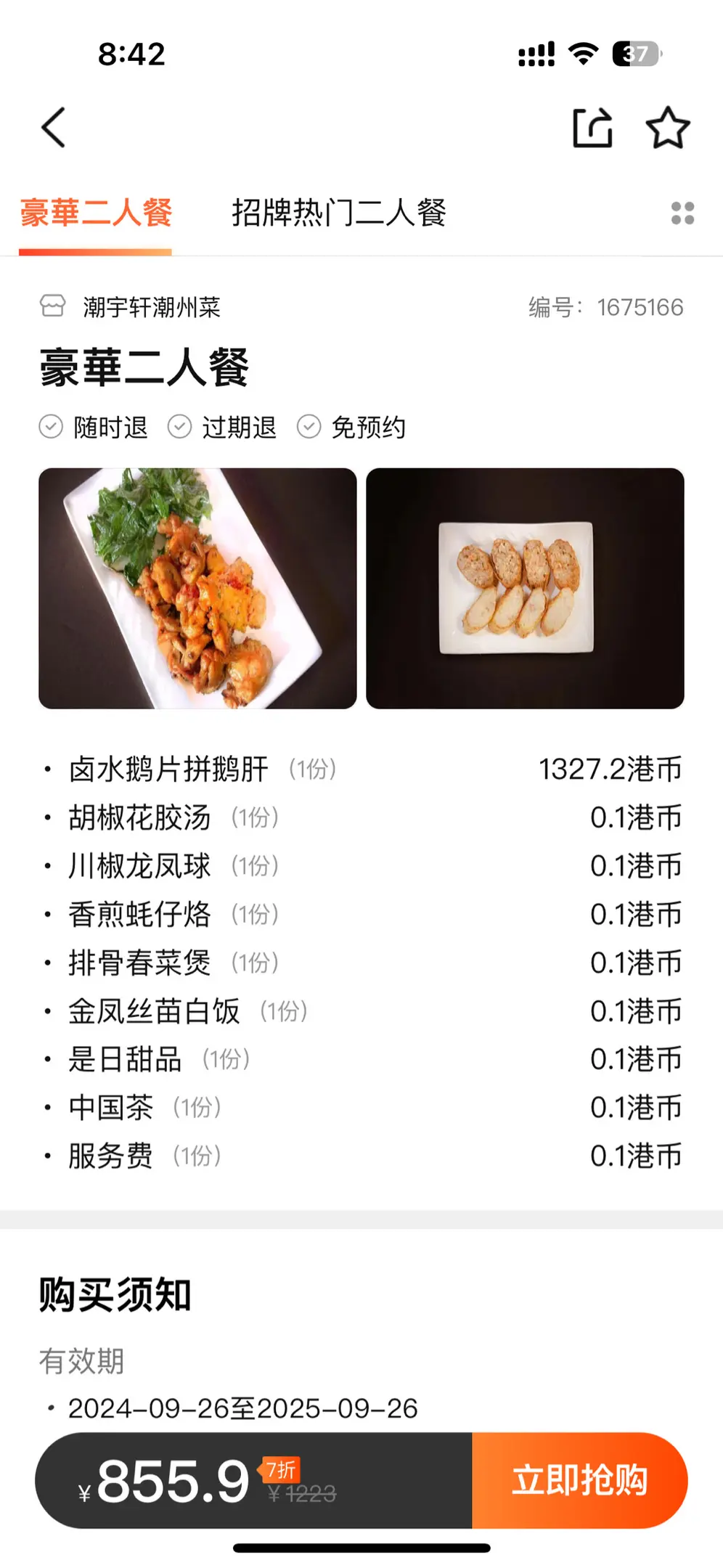723x1568 pixels.
Task: Go back to the previous page
Action: (54, 128)
